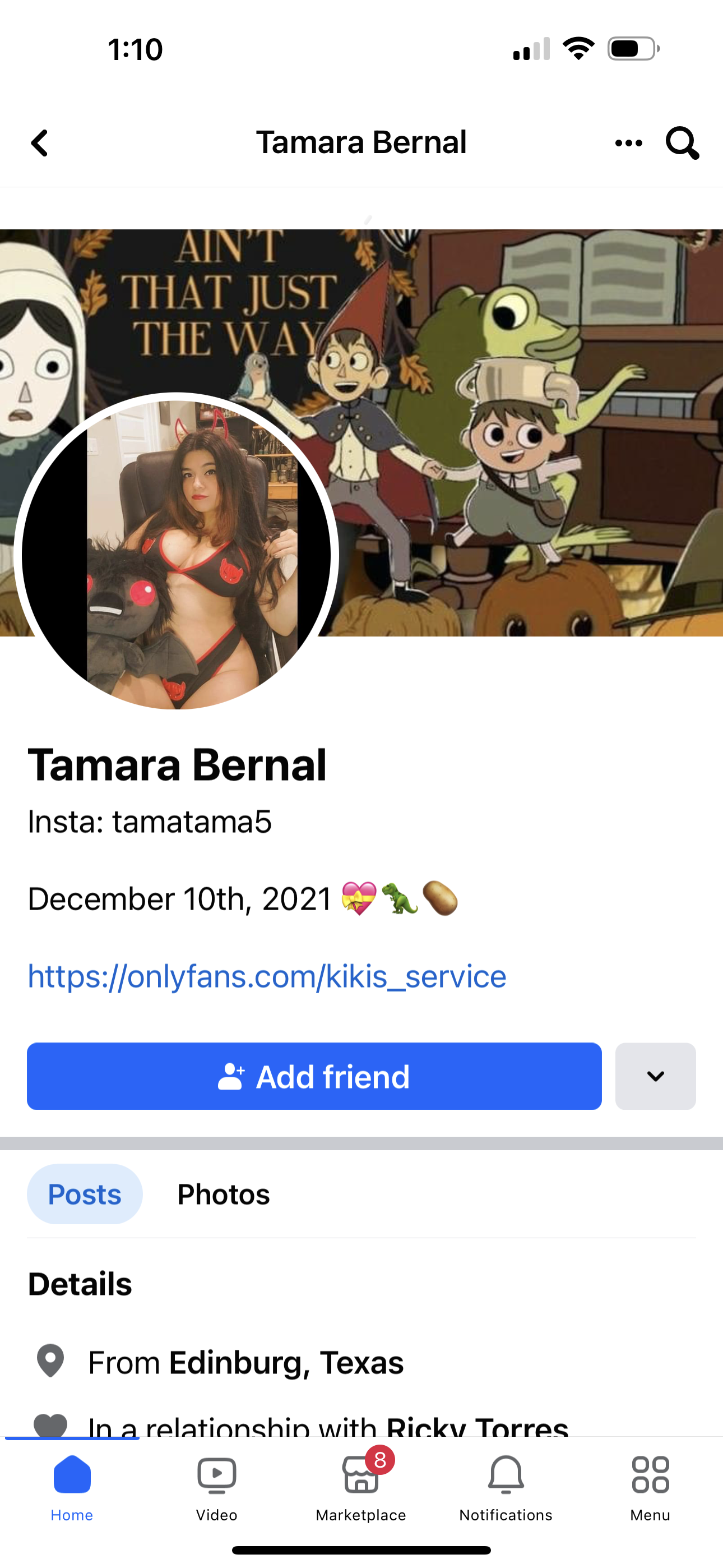723x1568 pixels.
Task: Open the onlyfans.com/kikis_service link
Action: coord(267,976)
